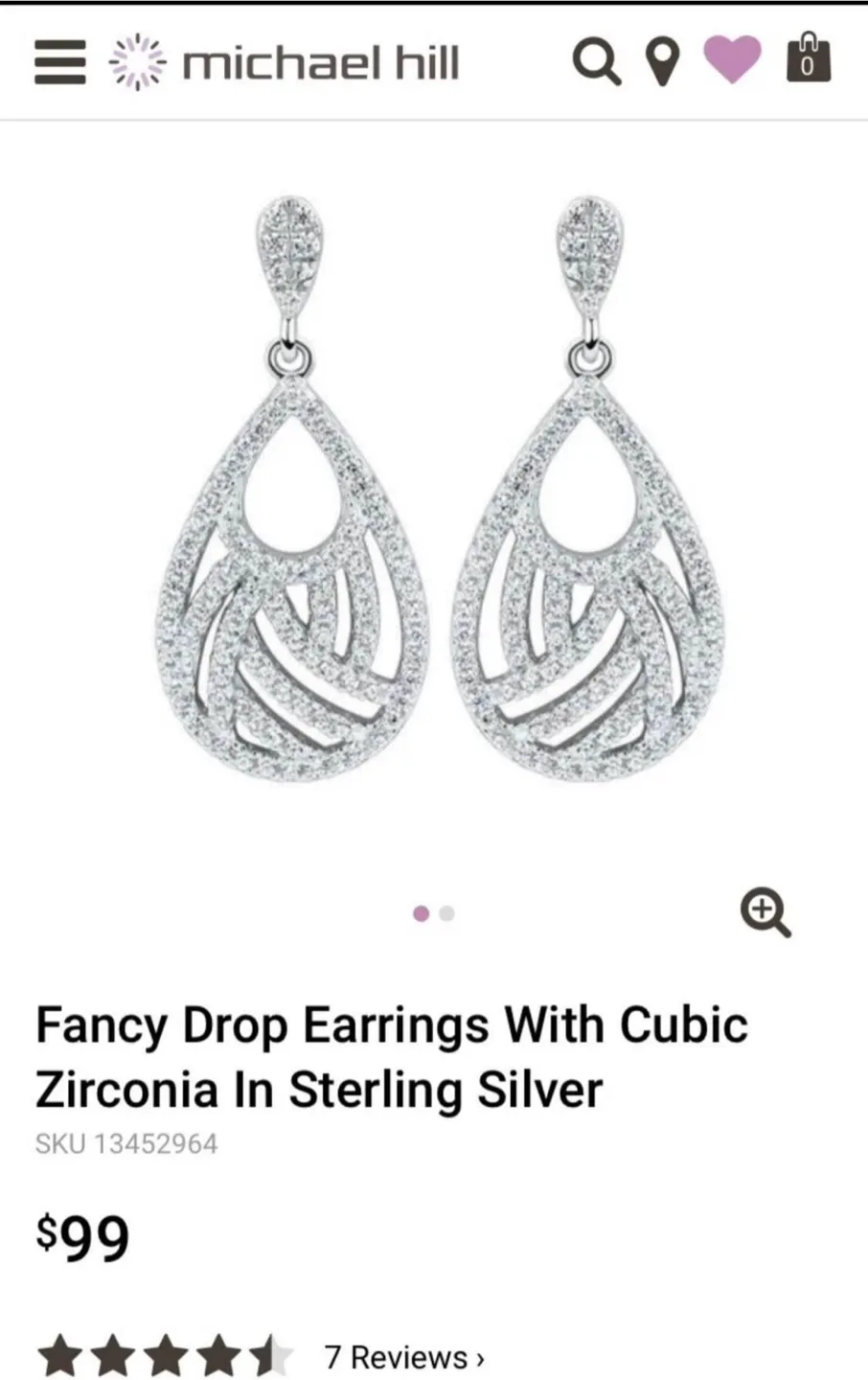Select the active pink carousel dot
The height and width of the screenshot is (1380, 868).
pyautogui.click(x=419, y=913)
